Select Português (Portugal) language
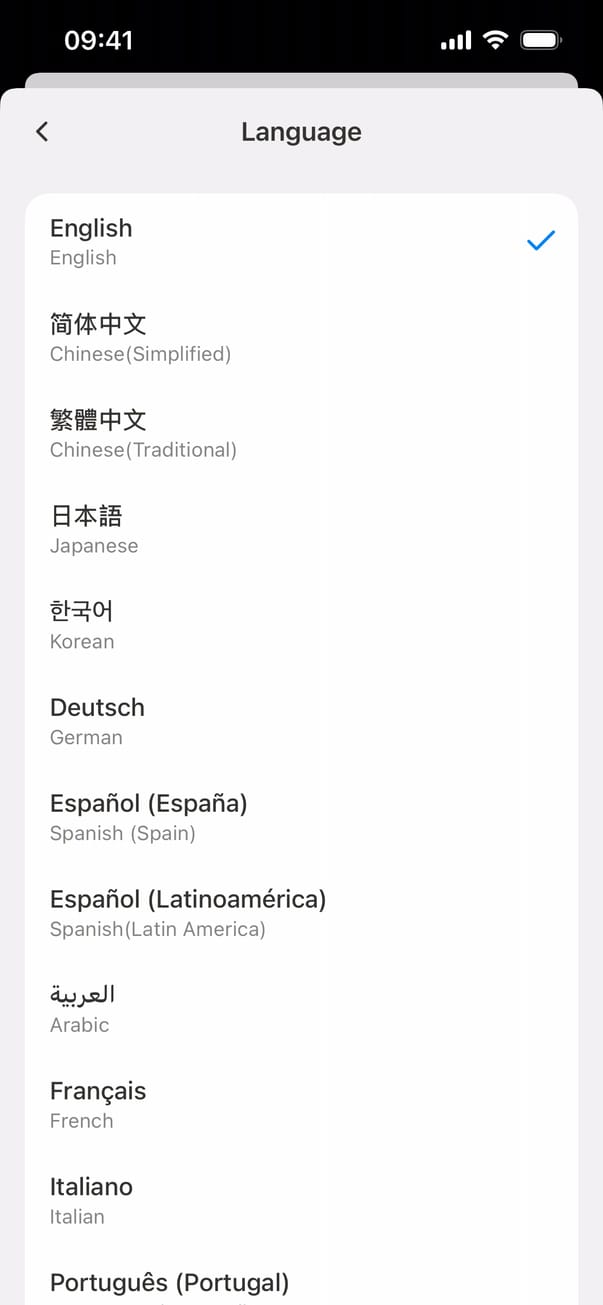The height and width of the screenshot is (1305, 603). [x=300, y=1283]
